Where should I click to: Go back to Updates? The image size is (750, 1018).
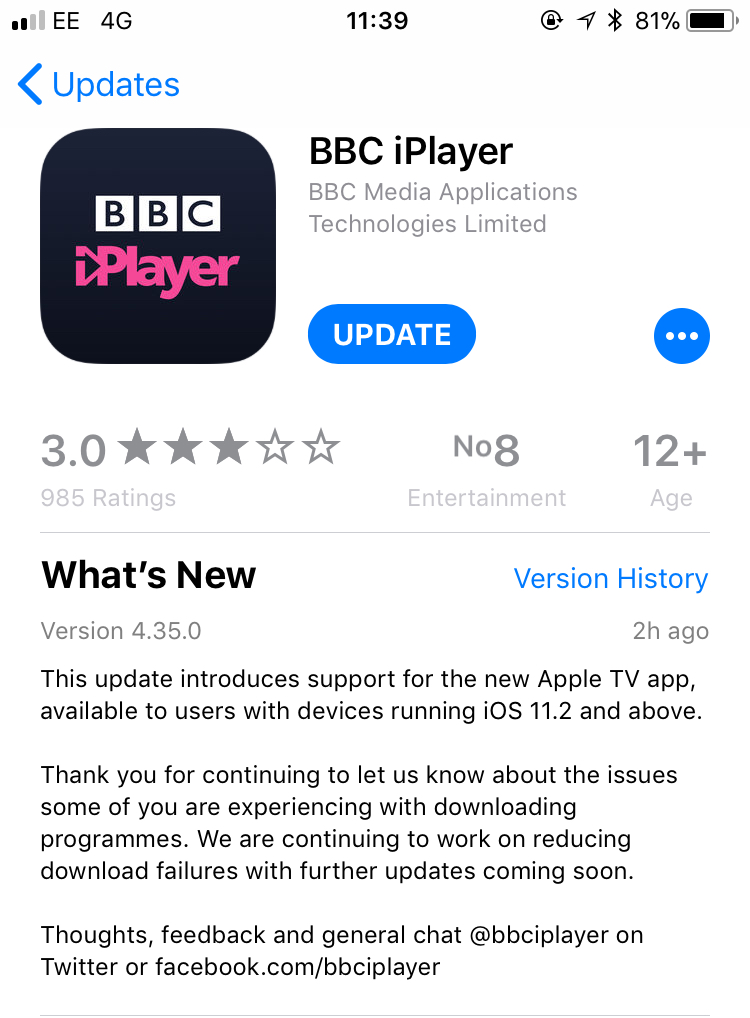tap(99, 85)
